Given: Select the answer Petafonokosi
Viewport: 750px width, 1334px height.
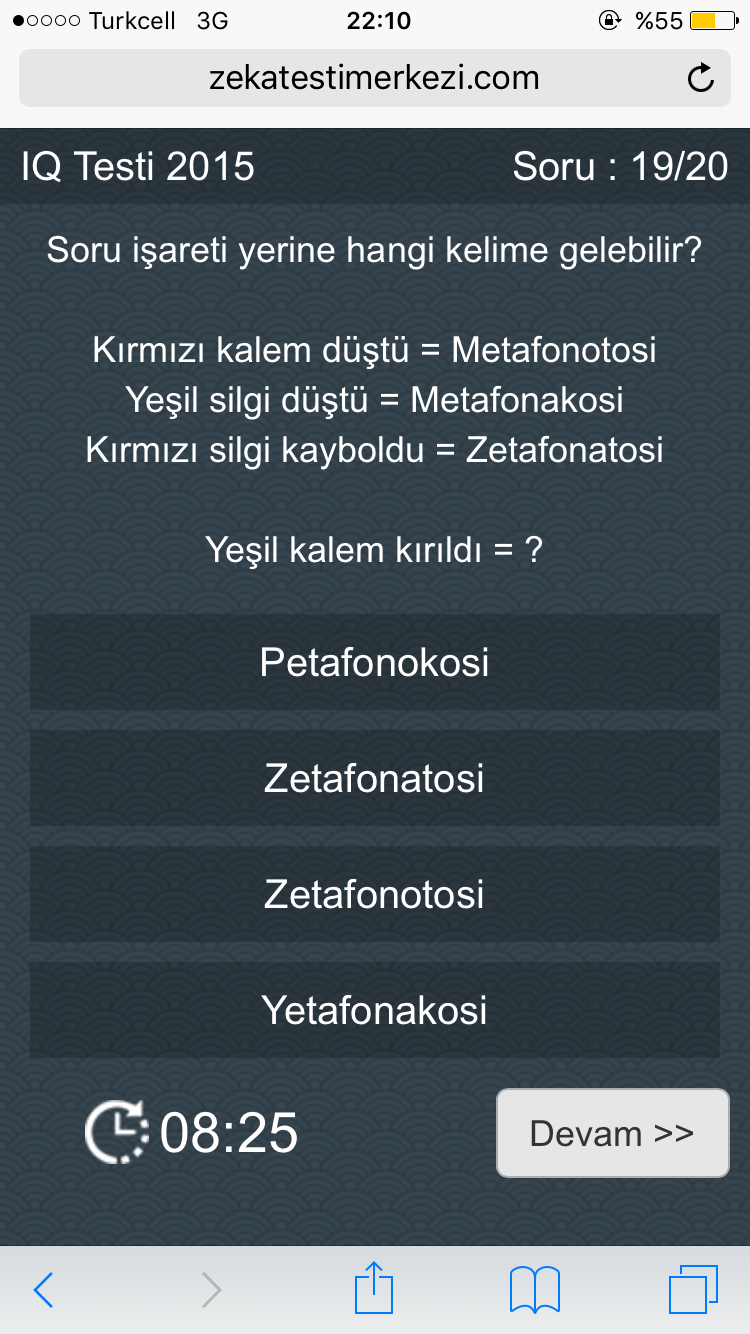Looking at the screenshot, I should (375, 662).
